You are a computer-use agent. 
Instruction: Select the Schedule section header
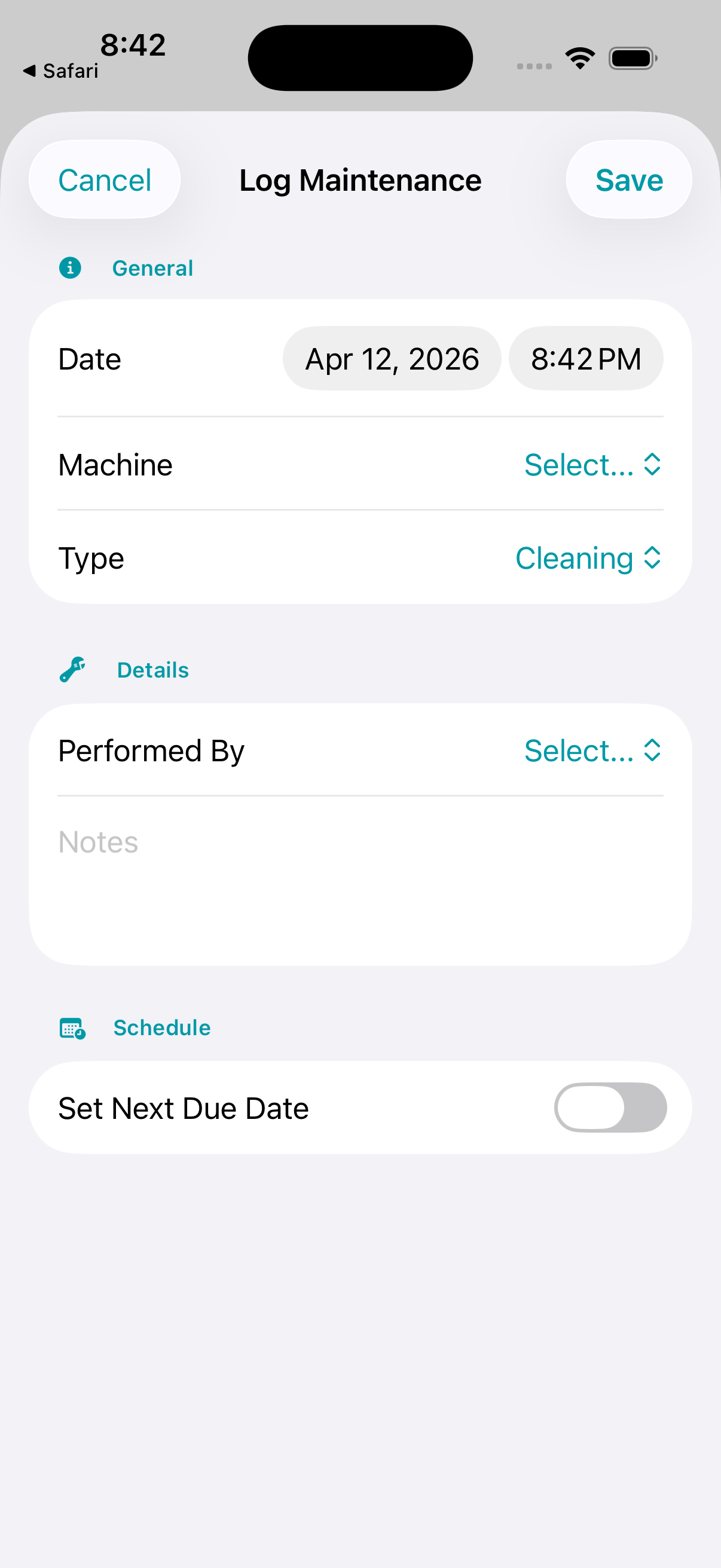coord(161,1028)
